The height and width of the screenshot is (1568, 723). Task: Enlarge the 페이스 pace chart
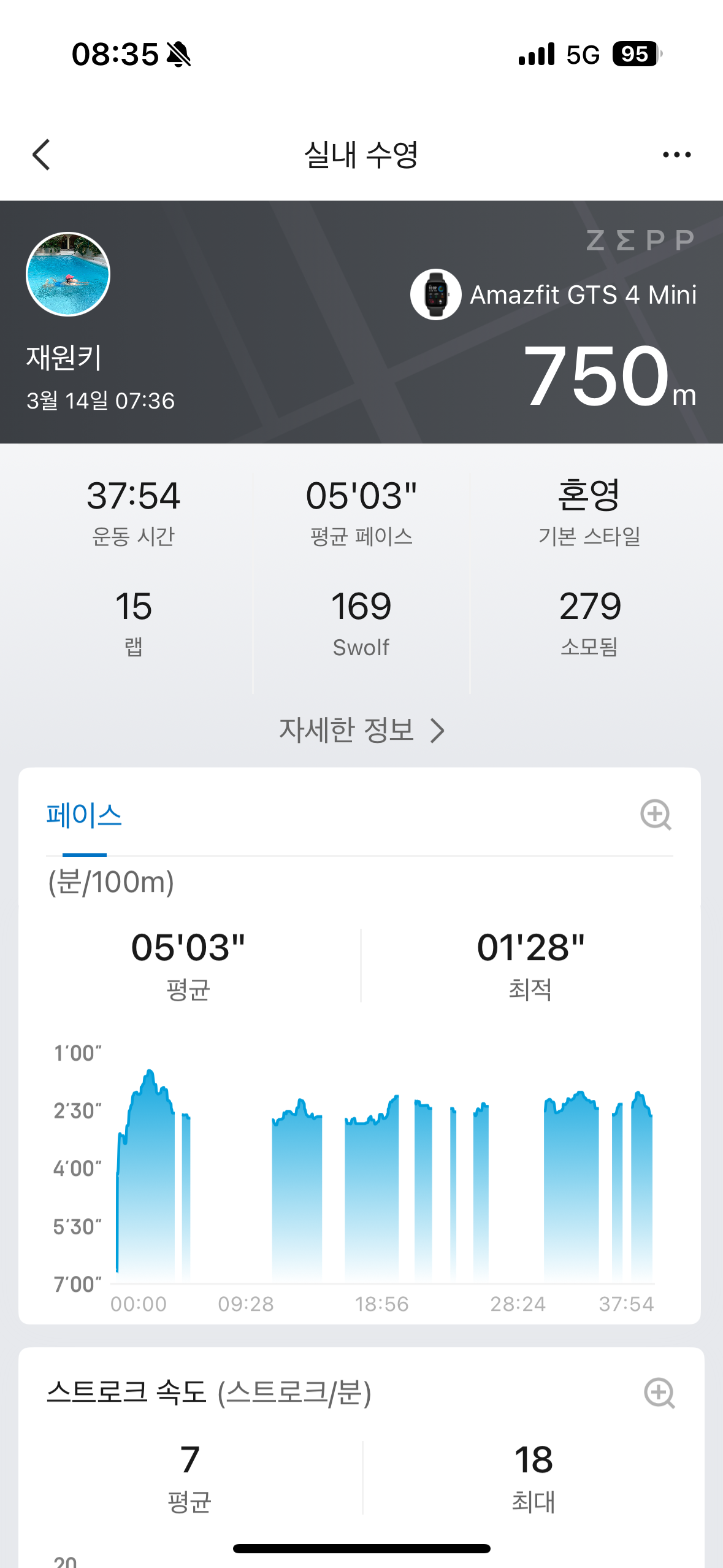[655, 815]
